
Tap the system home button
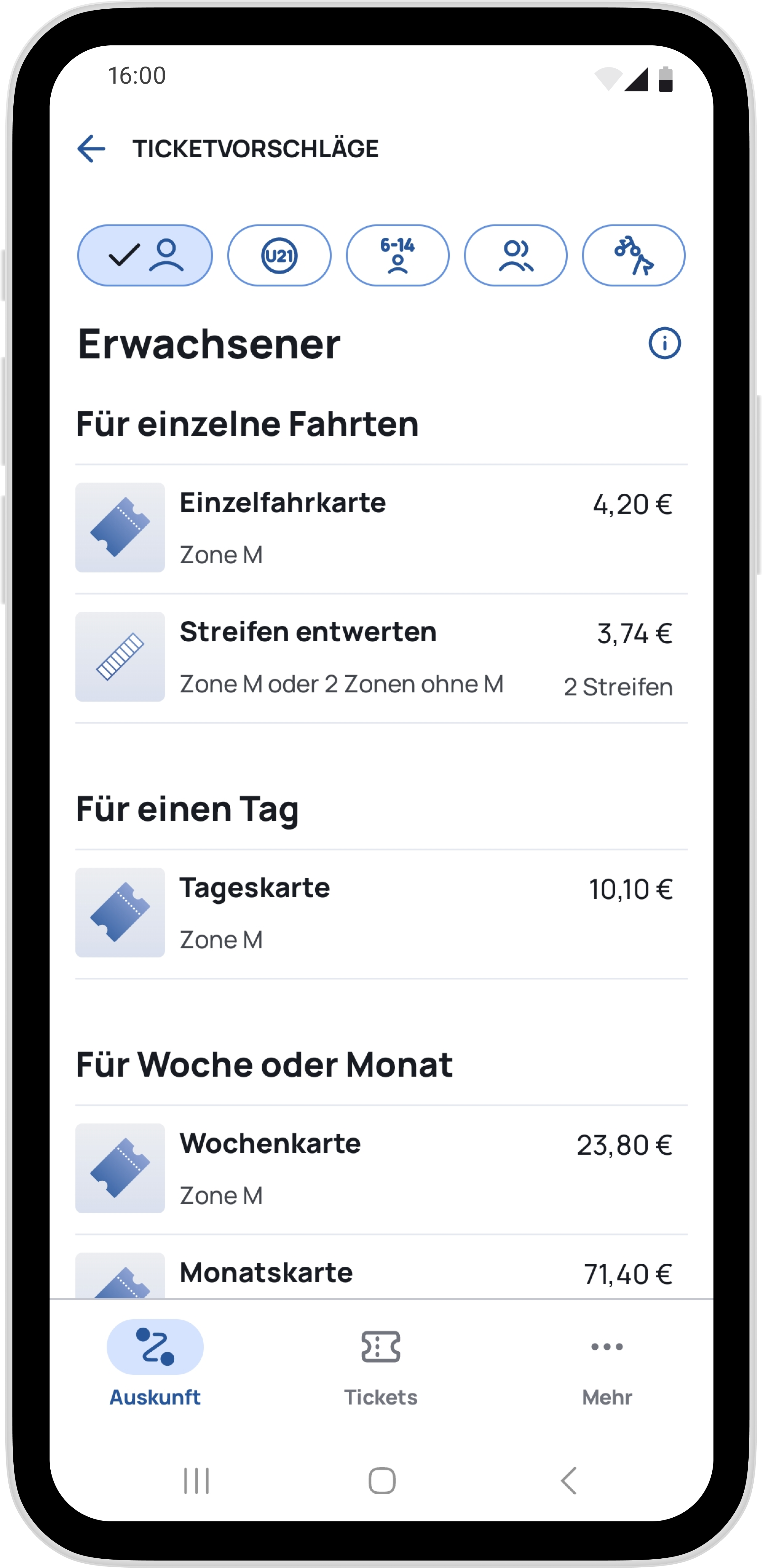[382, 1481]
